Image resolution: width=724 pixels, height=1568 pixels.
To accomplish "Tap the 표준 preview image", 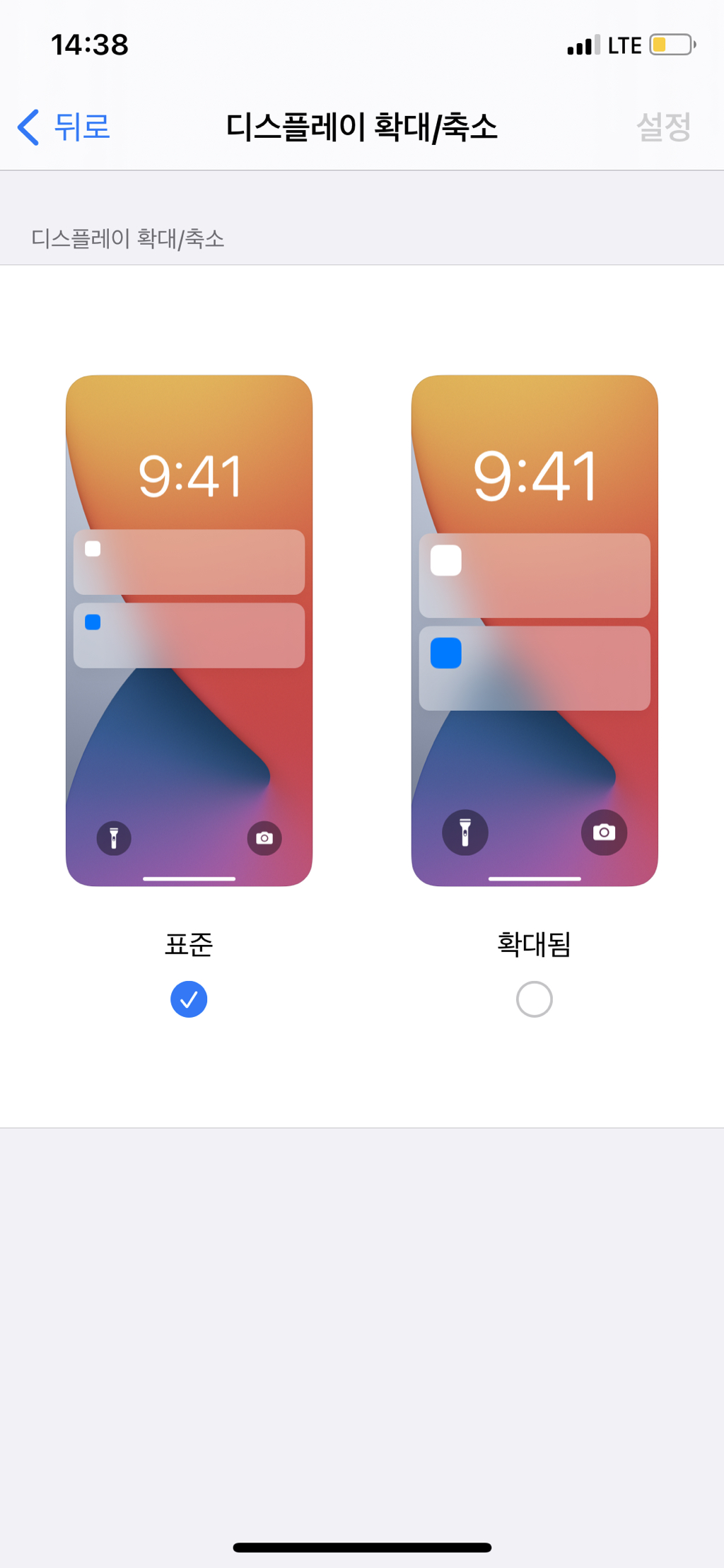I will pos(189,630).
